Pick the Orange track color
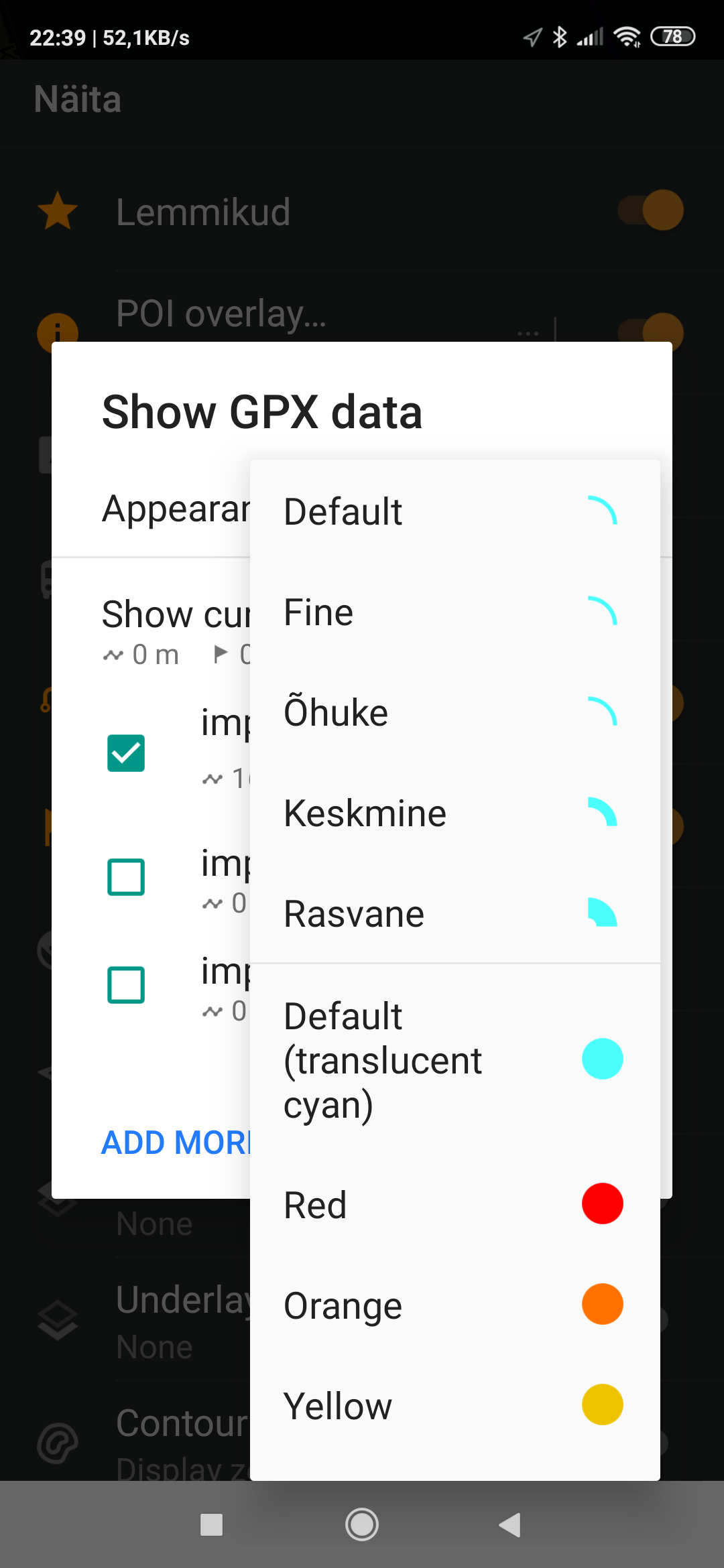Image resolution: width=724 pixels, height=1568 pixels. 455,1305
